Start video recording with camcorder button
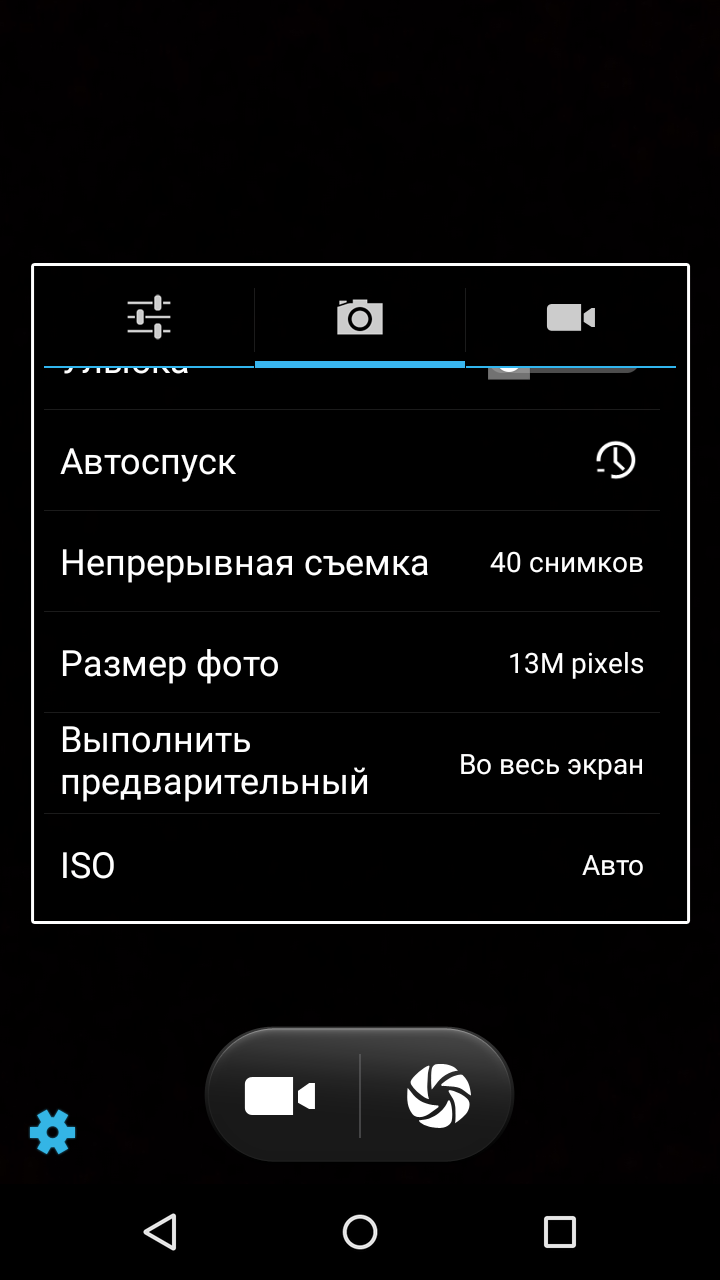 pos(281,1096)
